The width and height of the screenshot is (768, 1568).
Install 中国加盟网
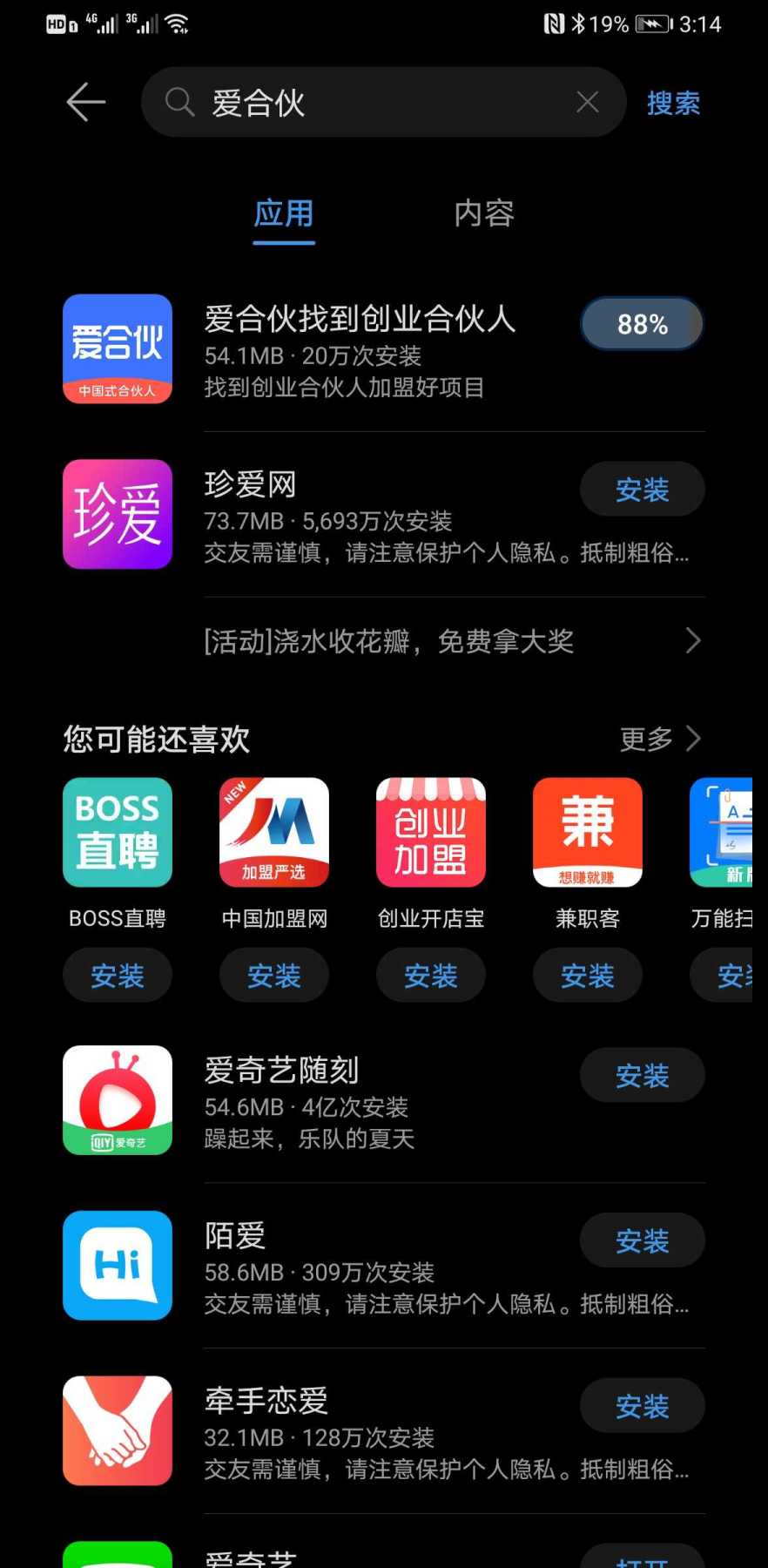(x=274, y=976)
